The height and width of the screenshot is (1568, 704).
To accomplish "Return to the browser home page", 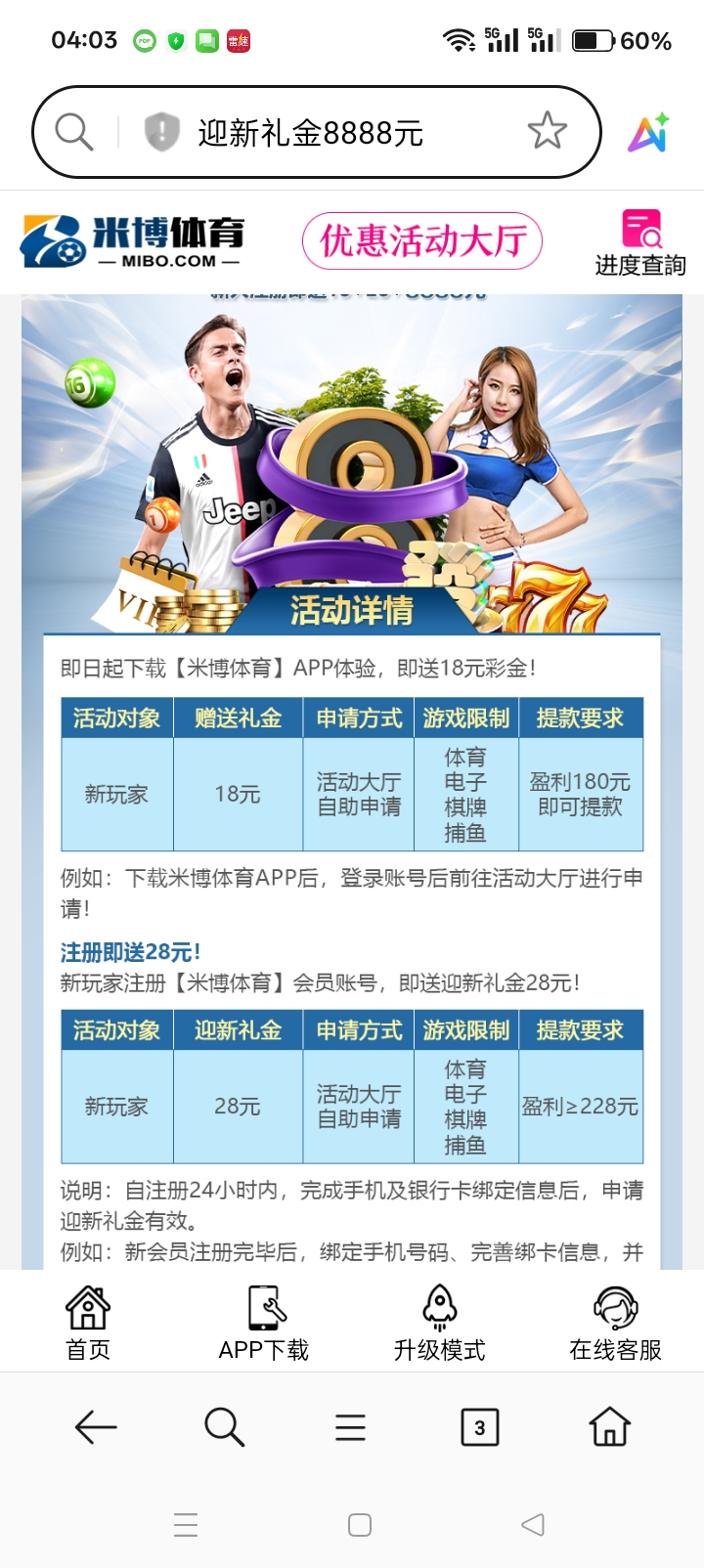I will 609,1428.
